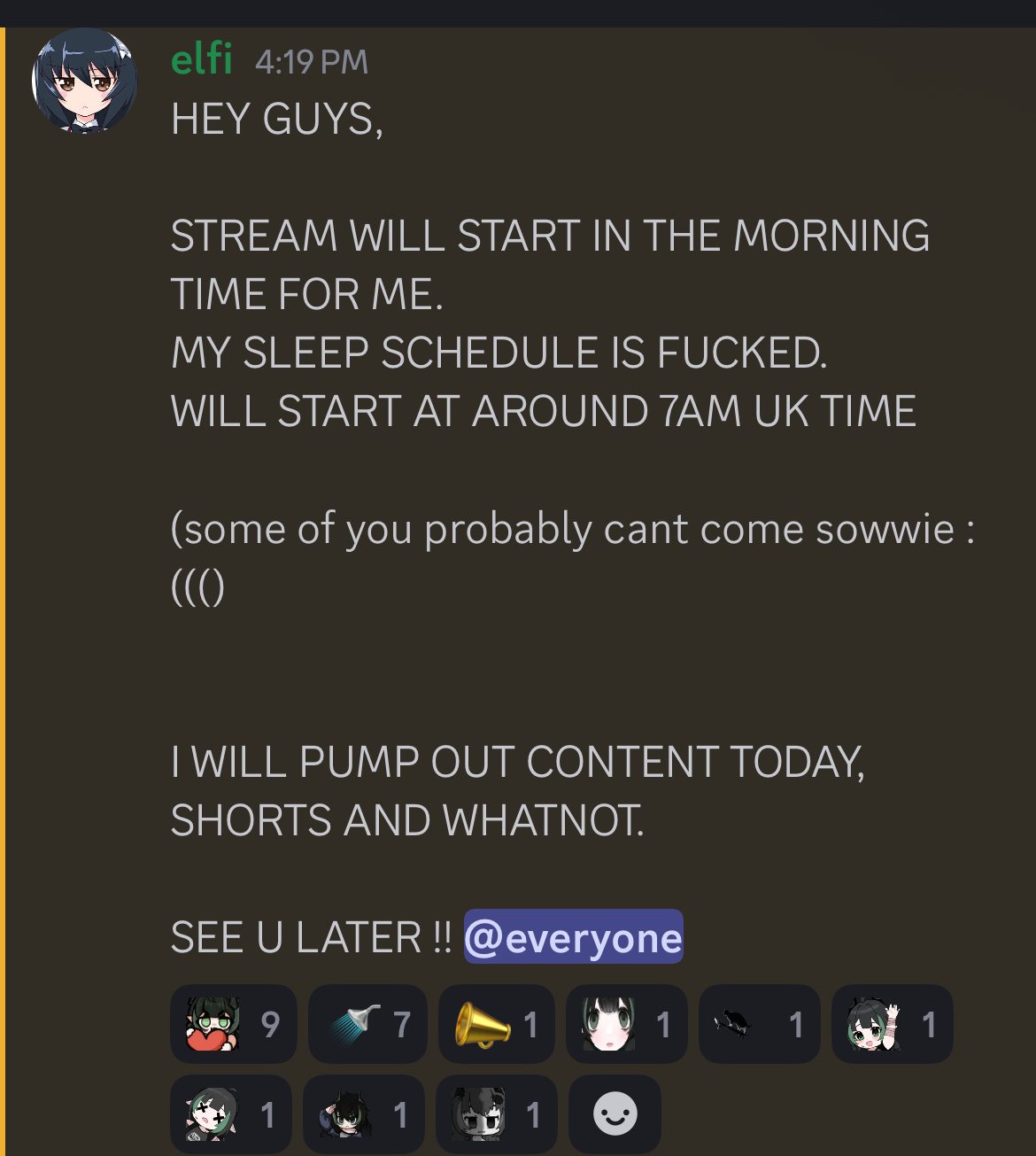Open elfi's profile picture
The width and height of the screenshot is (1036, 1156).
[x=84, y=81]
